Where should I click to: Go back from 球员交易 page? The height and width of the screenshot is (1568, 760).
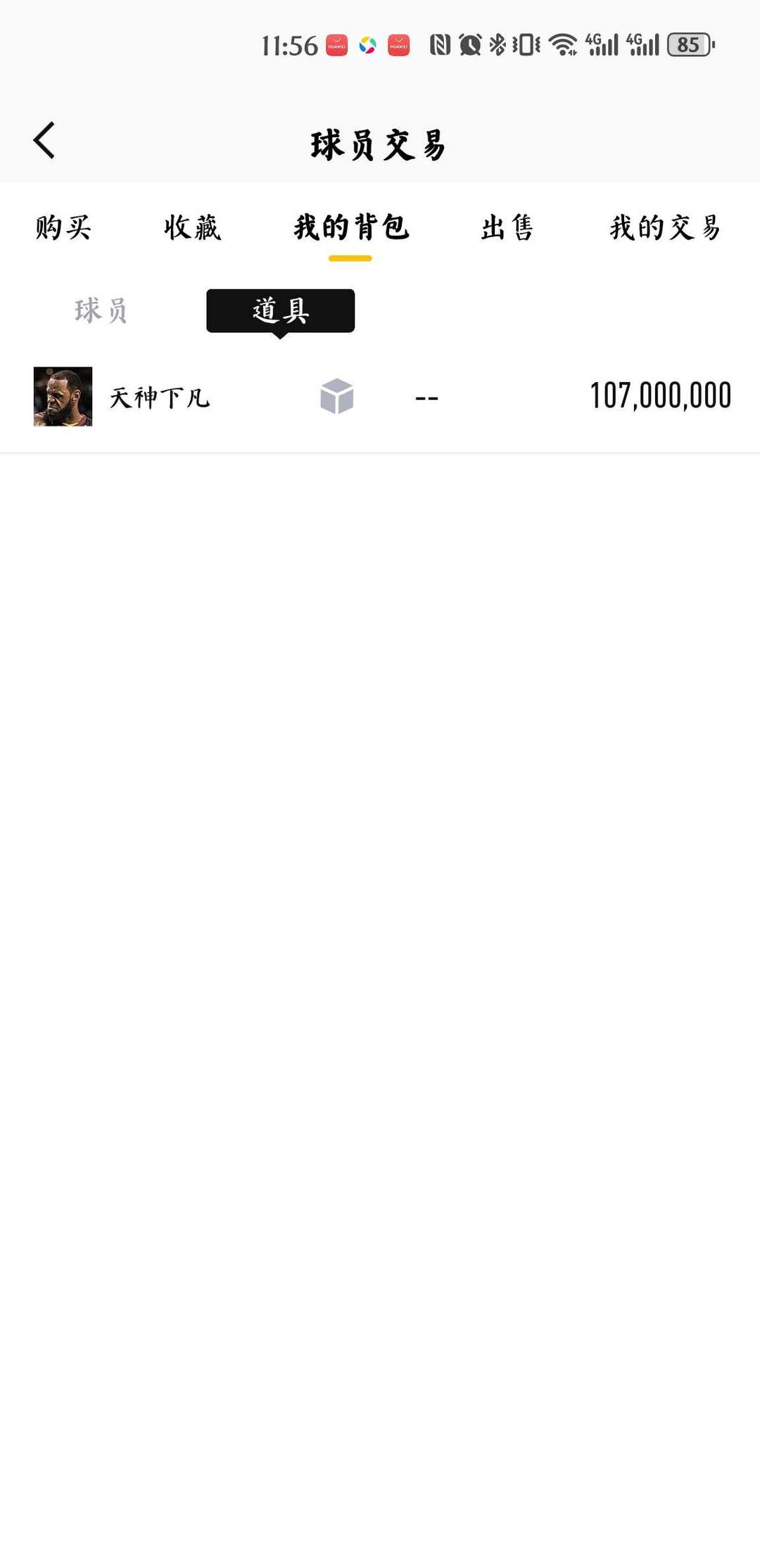coord(44,141)
